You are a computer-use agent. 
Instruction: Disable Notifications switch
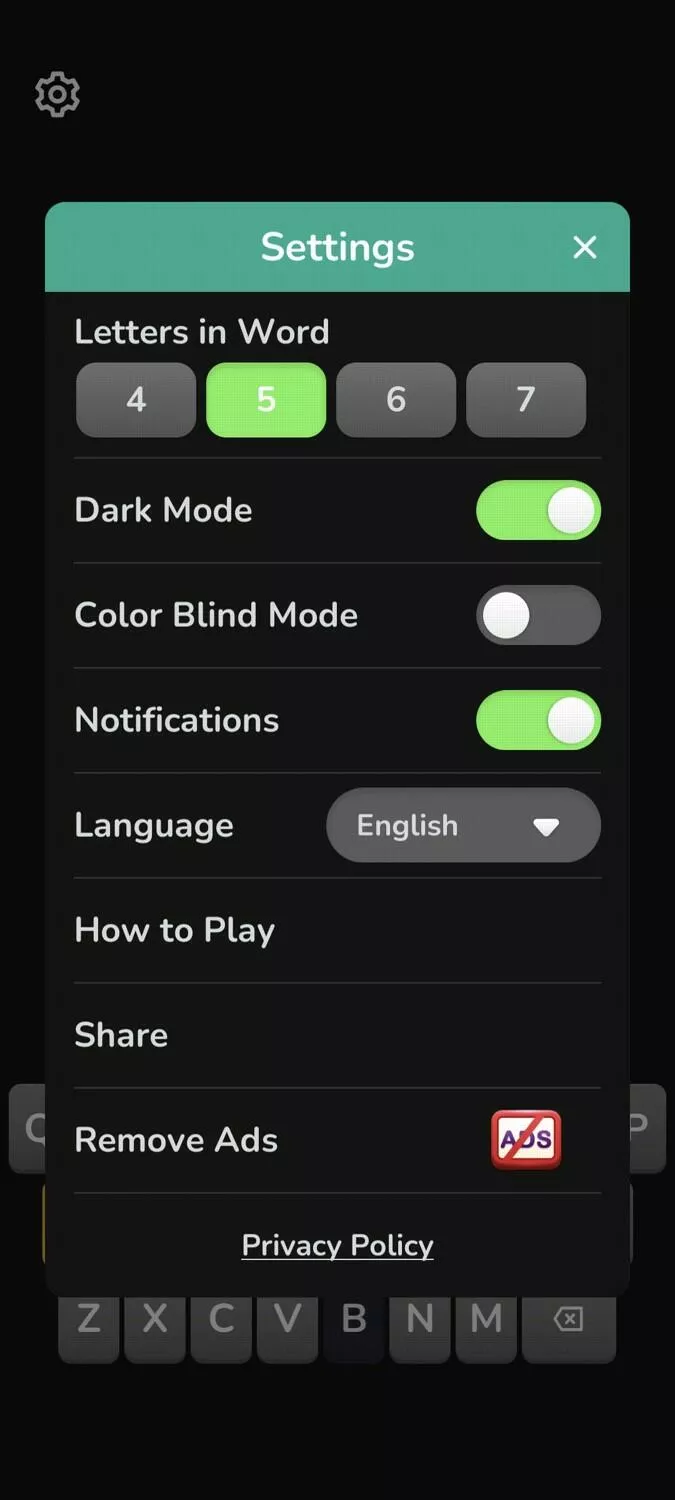coord(538,720)
